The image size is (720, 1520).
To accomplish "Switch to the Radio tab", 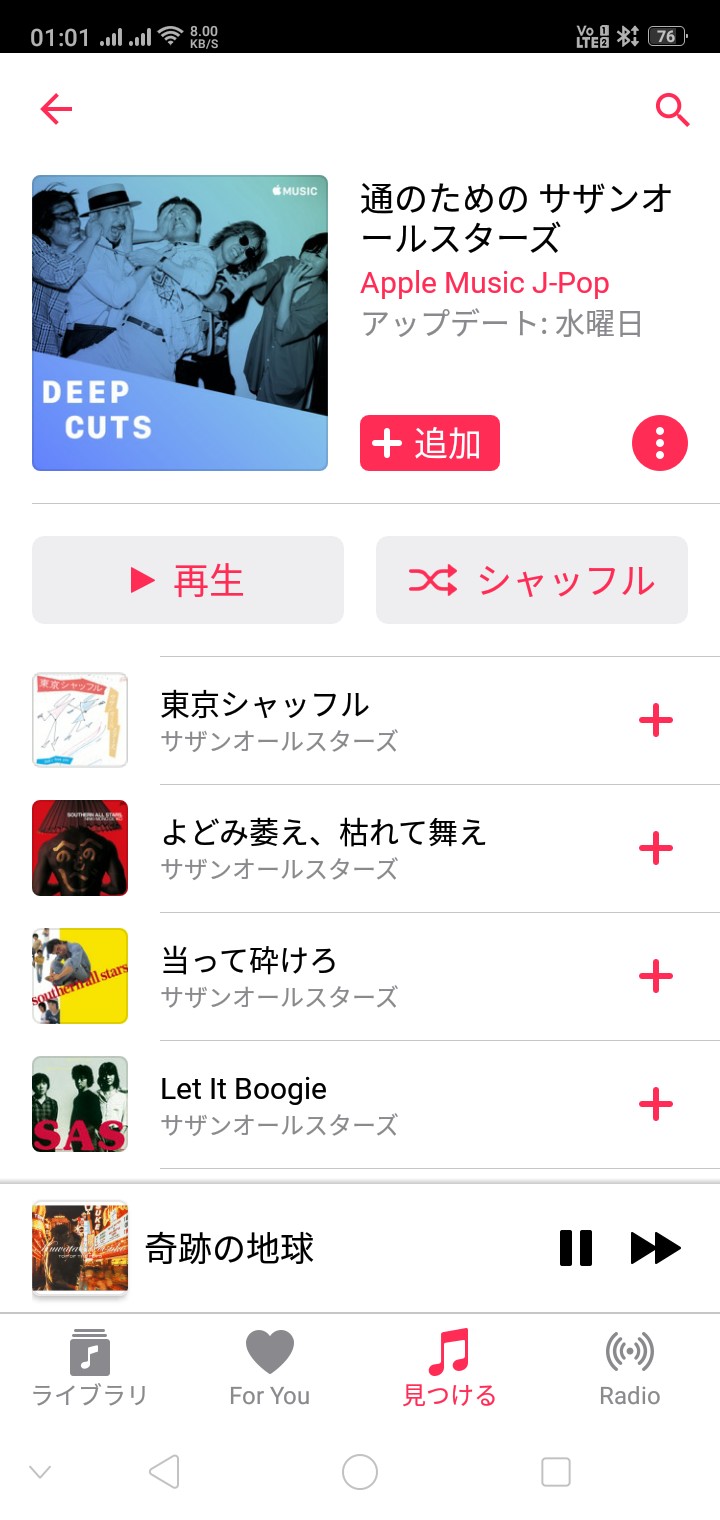I will pos(630,1368).
